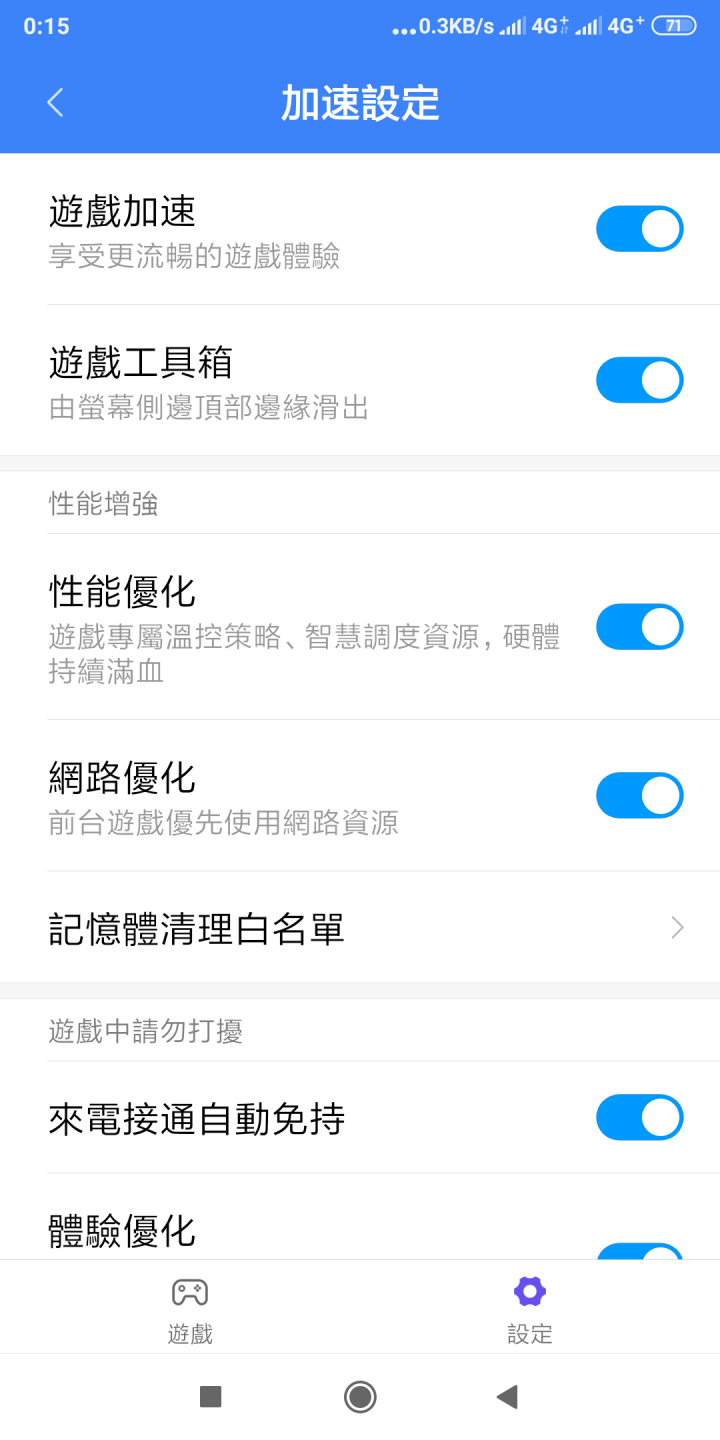Toggle the 體驗優化 switch
720x1440 pixels.
pyautogui.click(x=639, y=1250)
